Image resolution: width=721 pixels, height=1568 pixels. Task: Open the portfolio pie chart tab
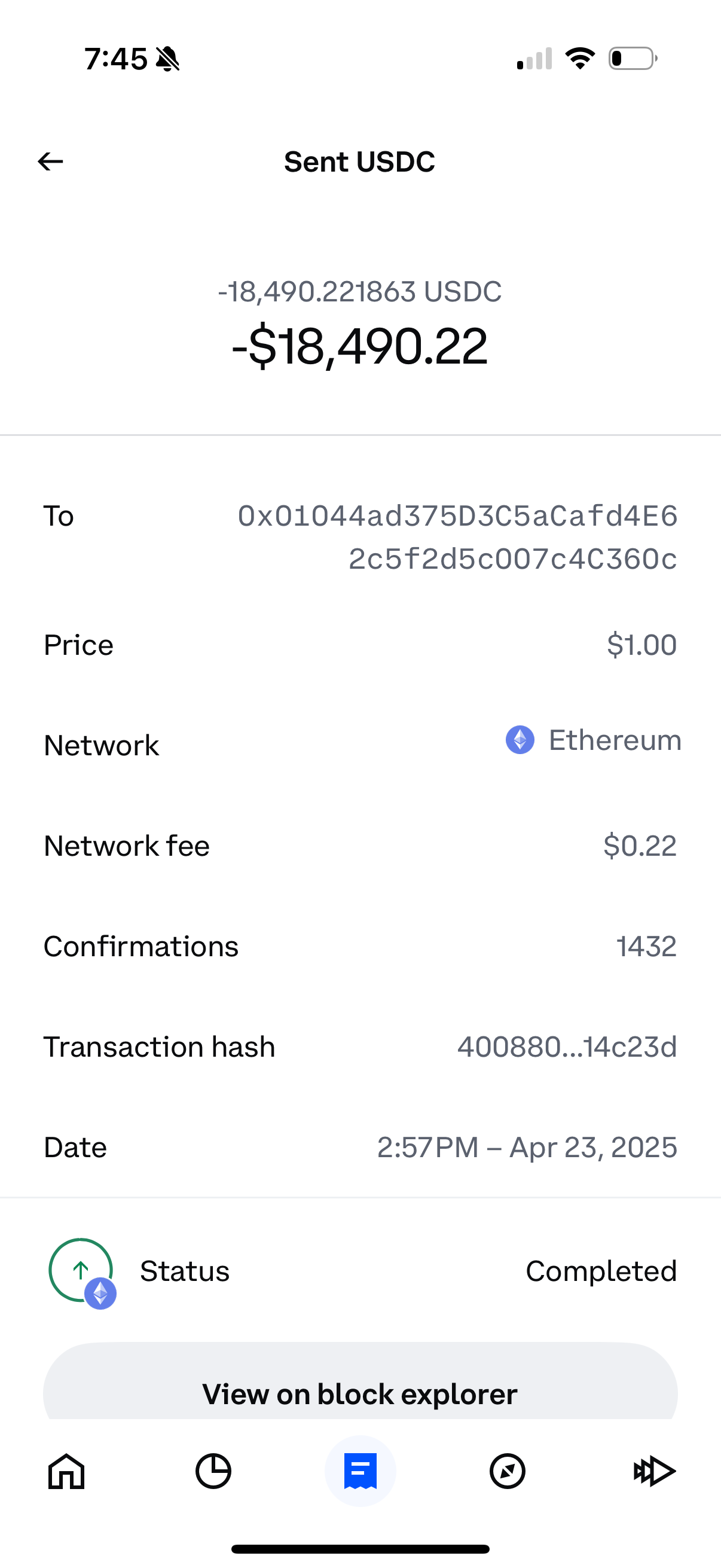[213, 1472]
